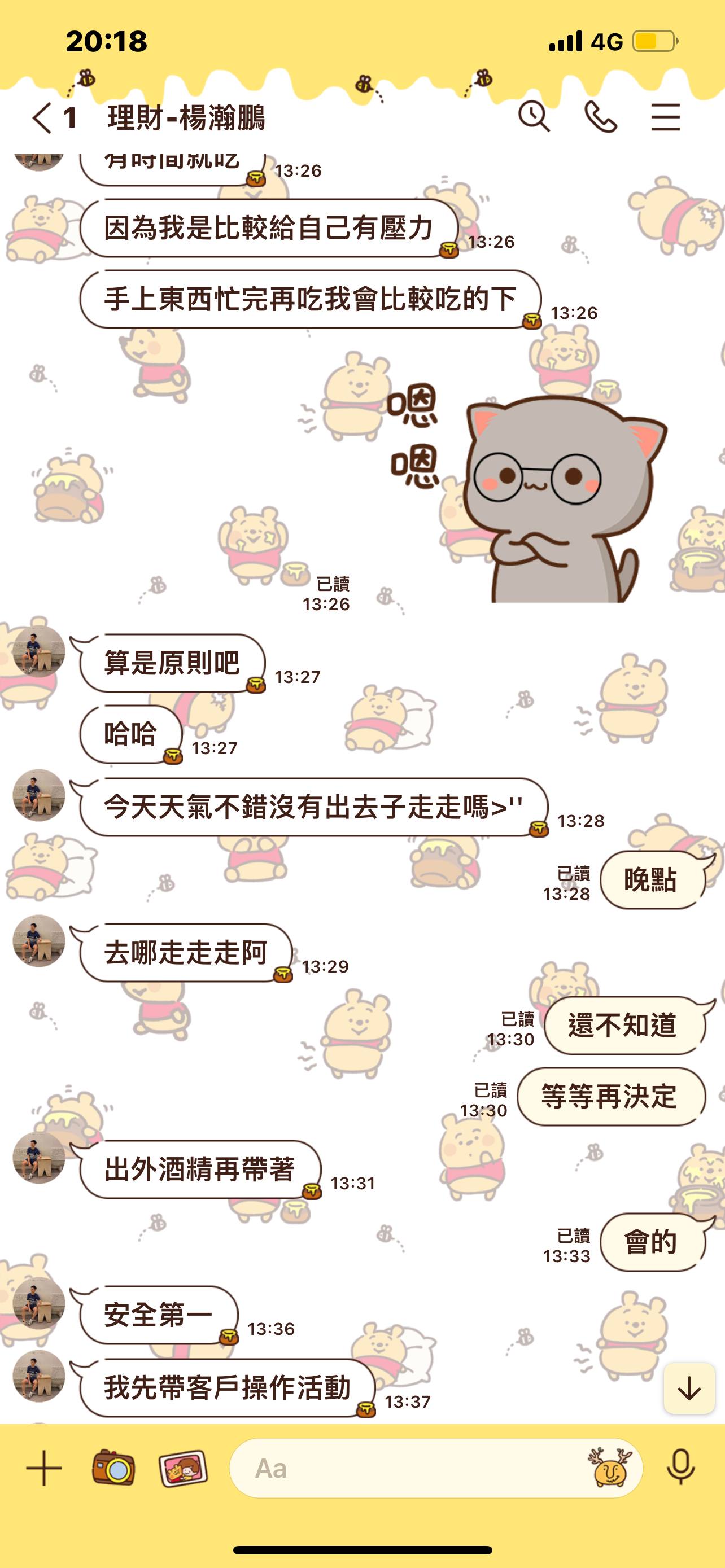The image size is (725, 1568).
Task: Start a voice call with 楊瀚鵬
Action: click(600, 116)
